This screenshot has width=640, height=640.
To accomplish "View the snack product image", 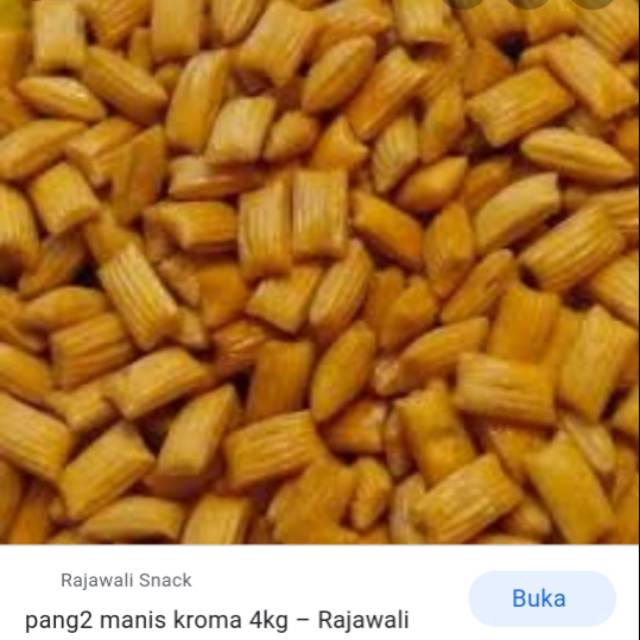I will pyautogui.click(x=320, y=272).
